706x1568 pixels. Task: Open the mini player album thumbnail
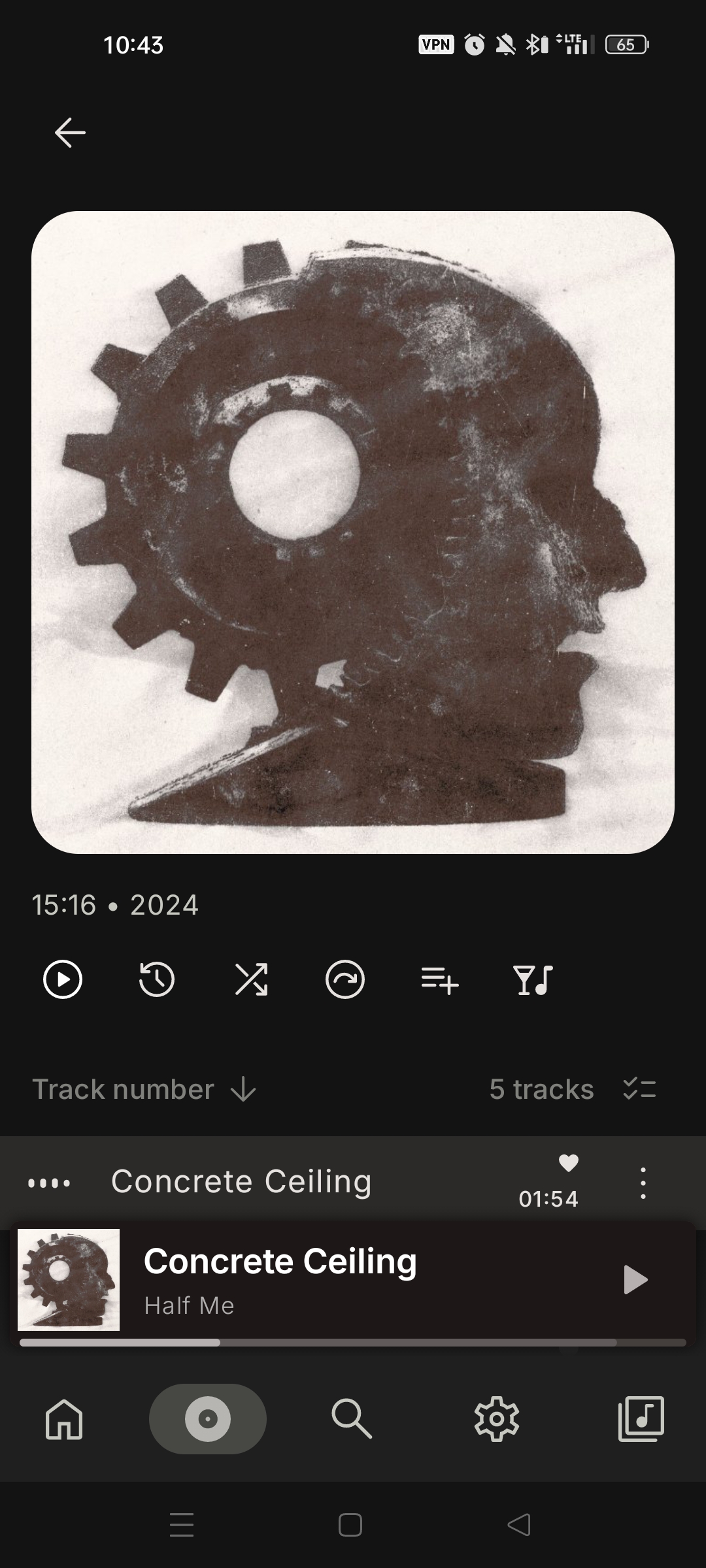[69, 1279]
